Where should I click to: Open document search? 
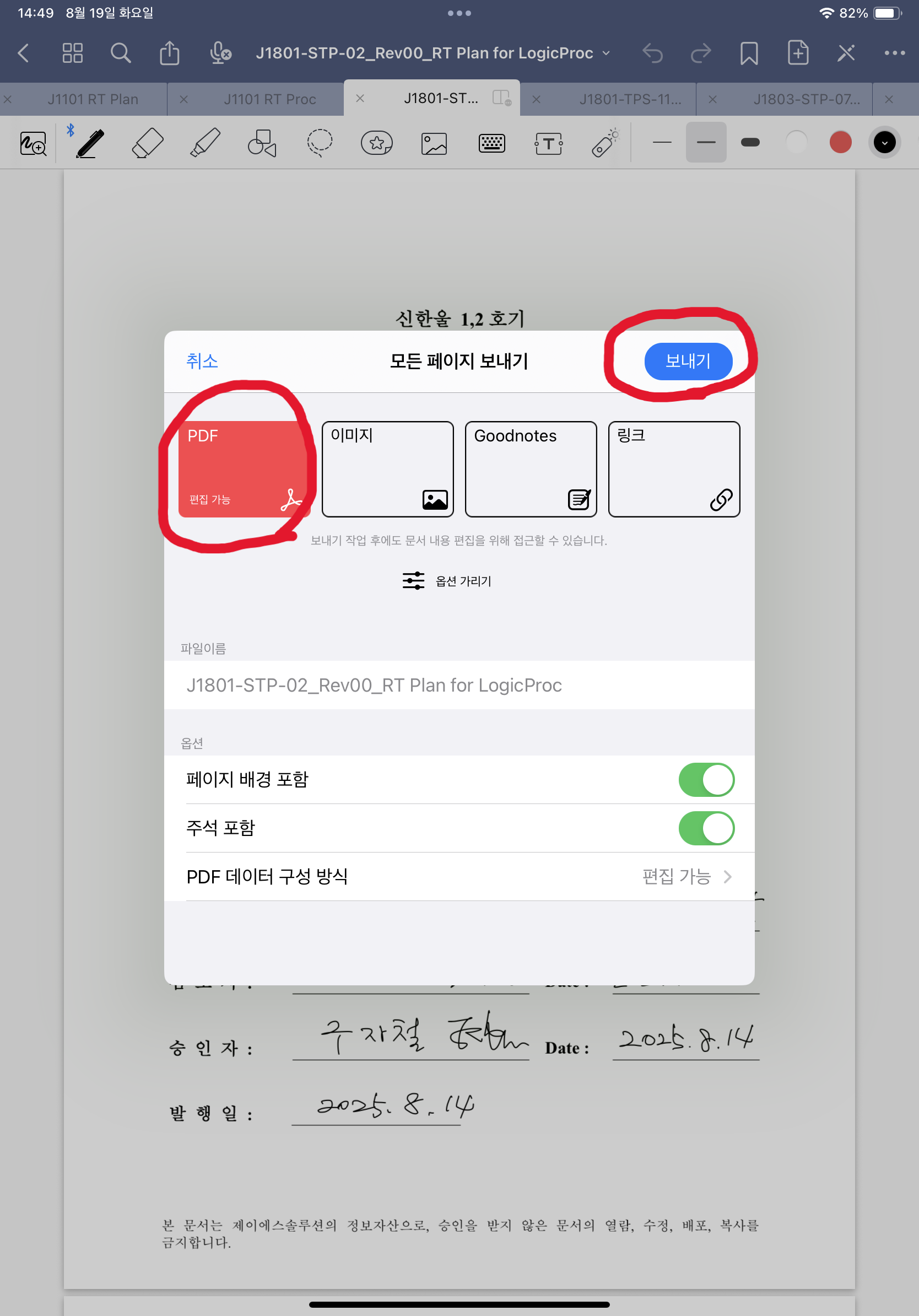120,53
